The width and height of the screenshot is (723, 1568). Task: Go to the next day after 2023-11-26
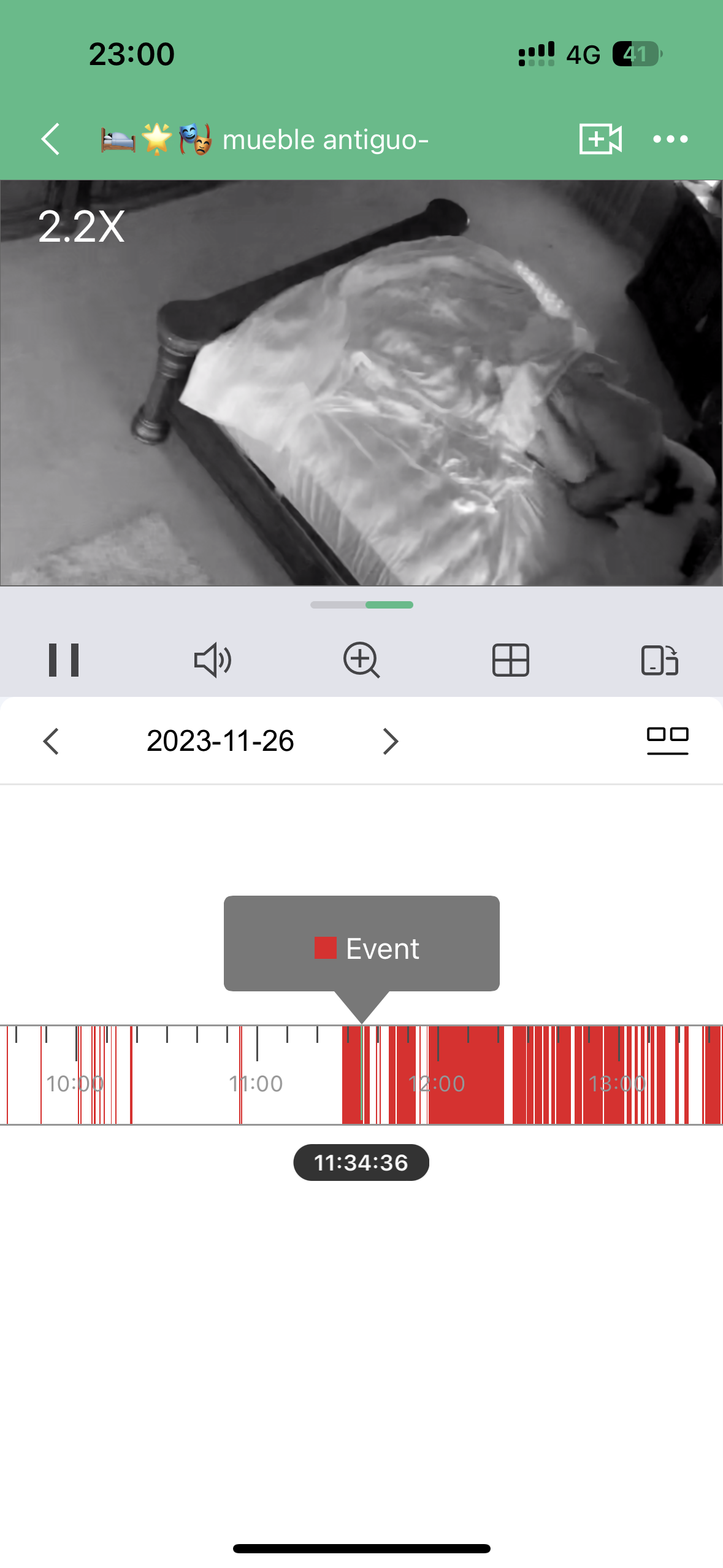click(390, 741)
